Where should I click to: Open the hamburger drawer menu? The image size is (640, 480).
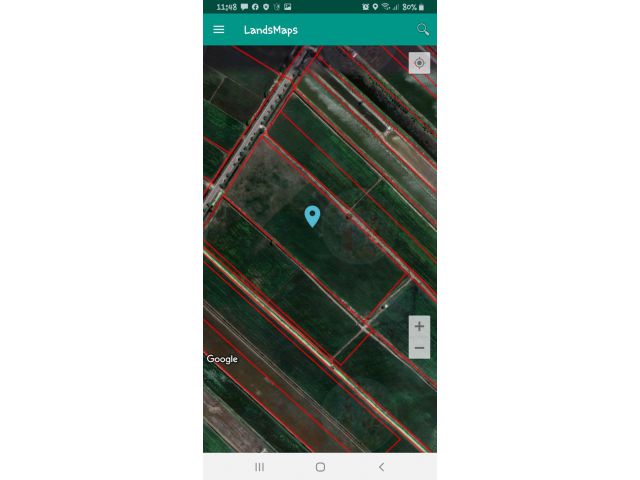pyautogui.click(x=219, y=29)
